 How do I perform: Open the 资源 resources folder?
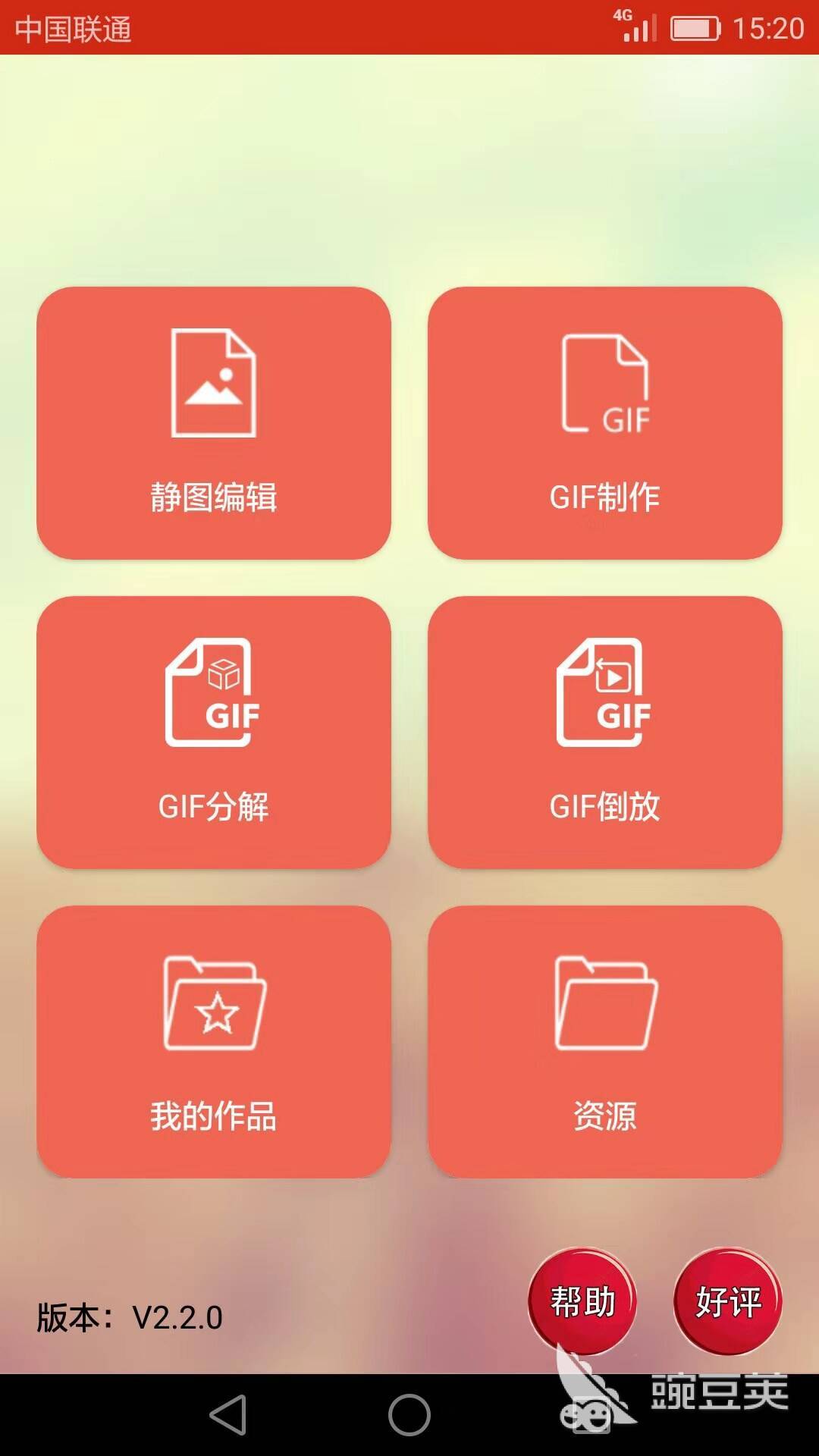(x=604, y=1042)
